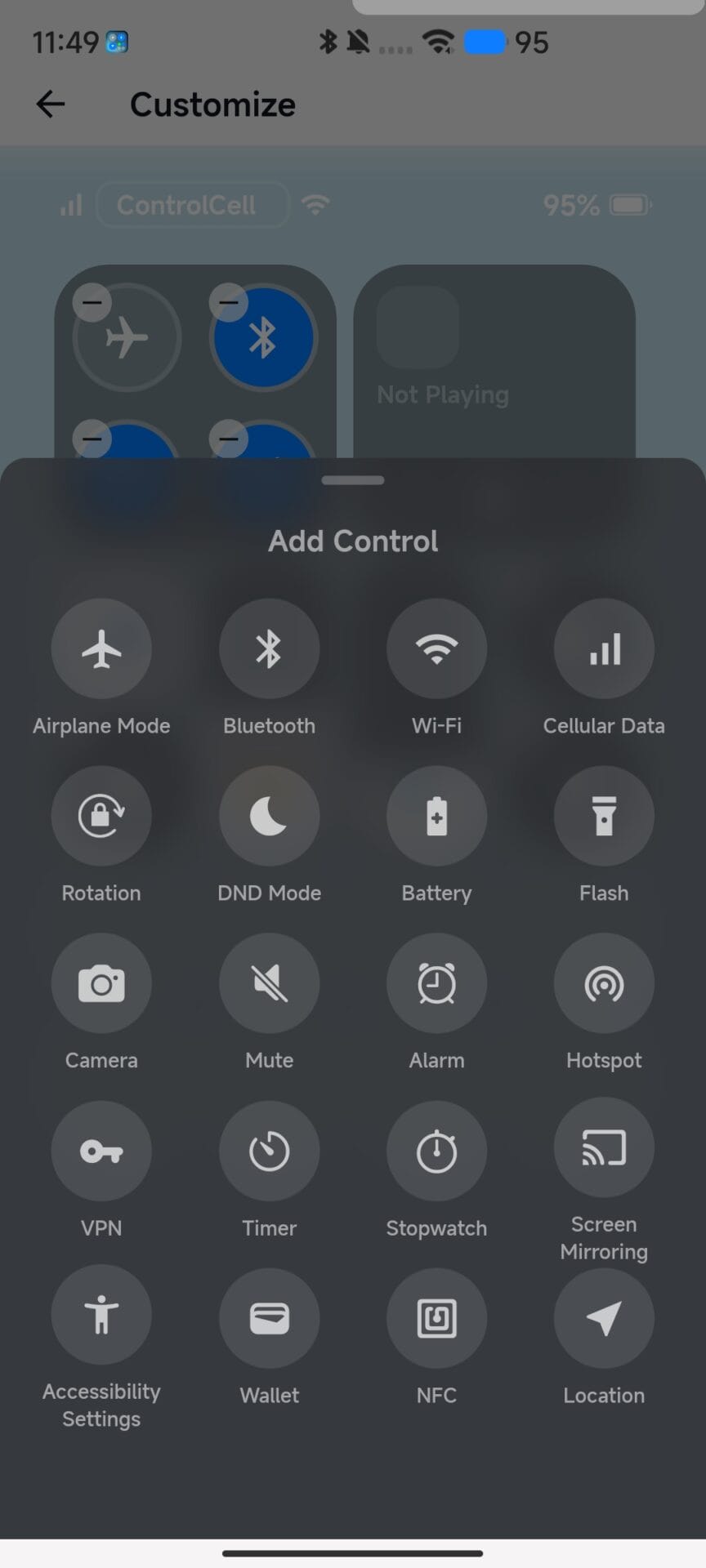
Task: Add the Stopwatch control
Action: 436,1151
